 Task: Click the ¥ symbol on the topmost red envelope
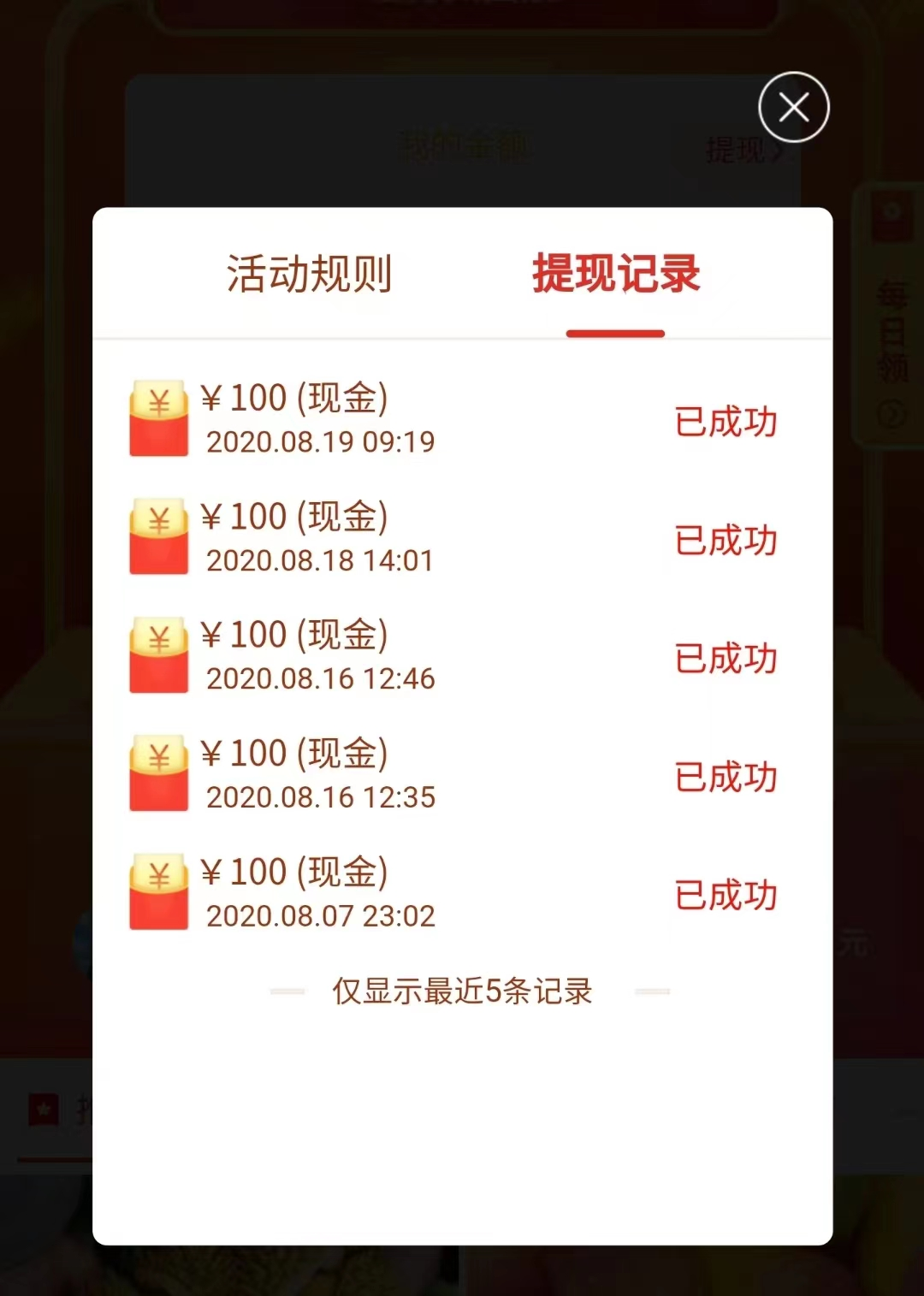pyautogui.click(x=157, y=402)
